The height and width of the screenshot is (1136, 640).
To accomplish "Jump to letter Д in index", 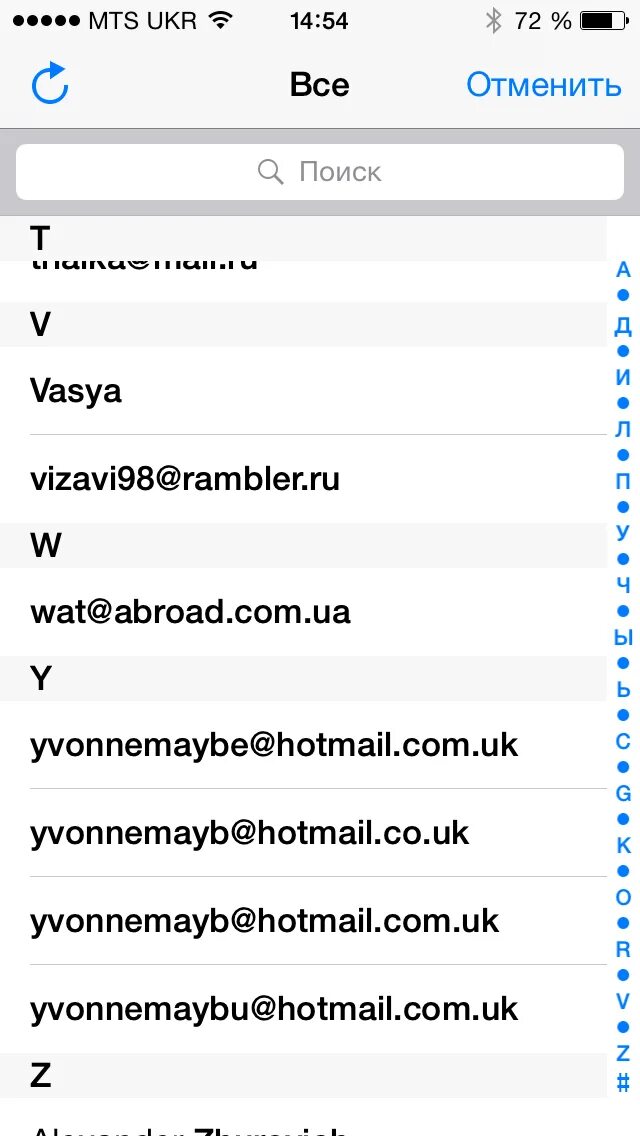I will (623, 326).
